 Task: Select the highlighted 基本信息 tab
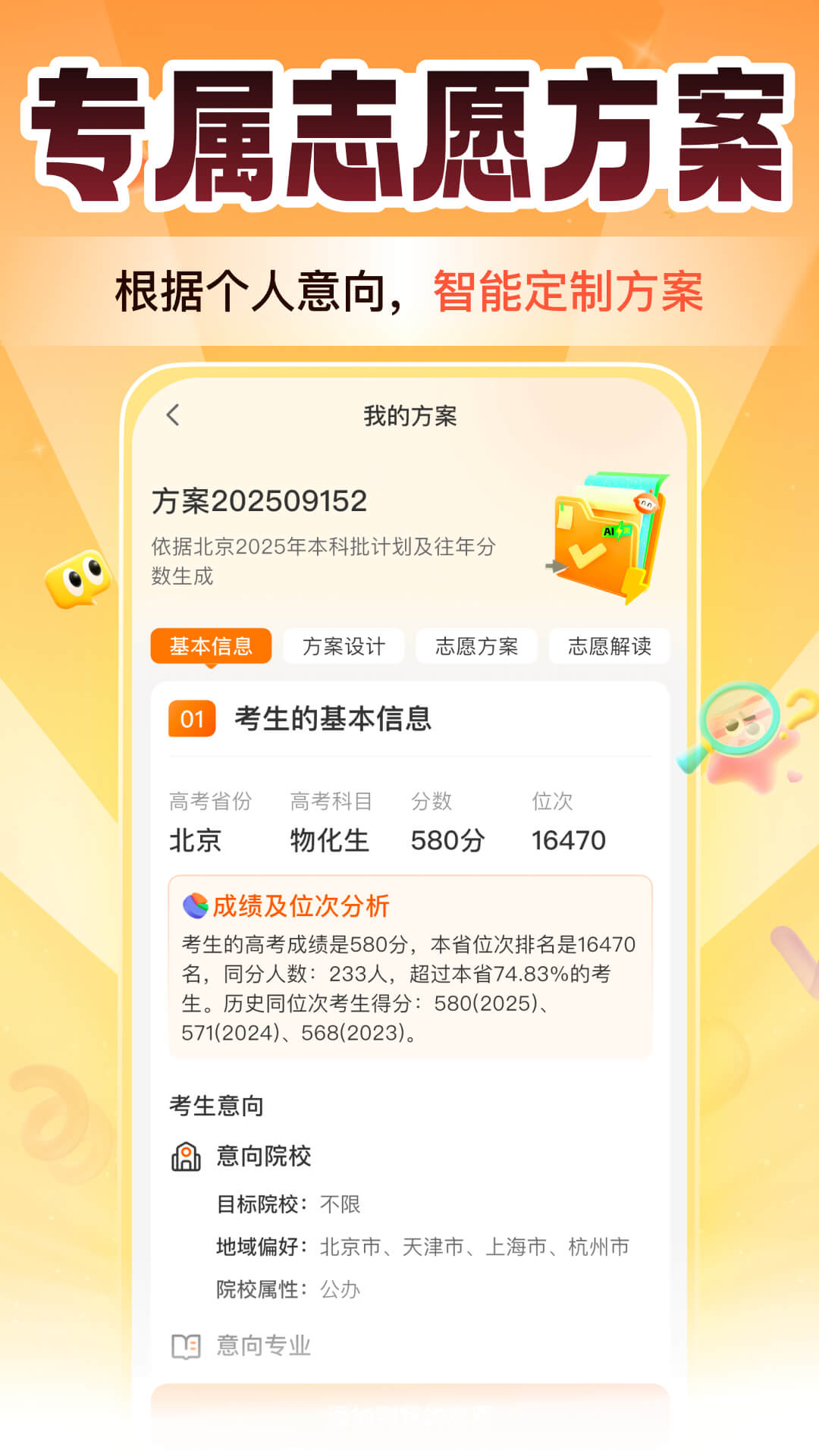(211, 646)
